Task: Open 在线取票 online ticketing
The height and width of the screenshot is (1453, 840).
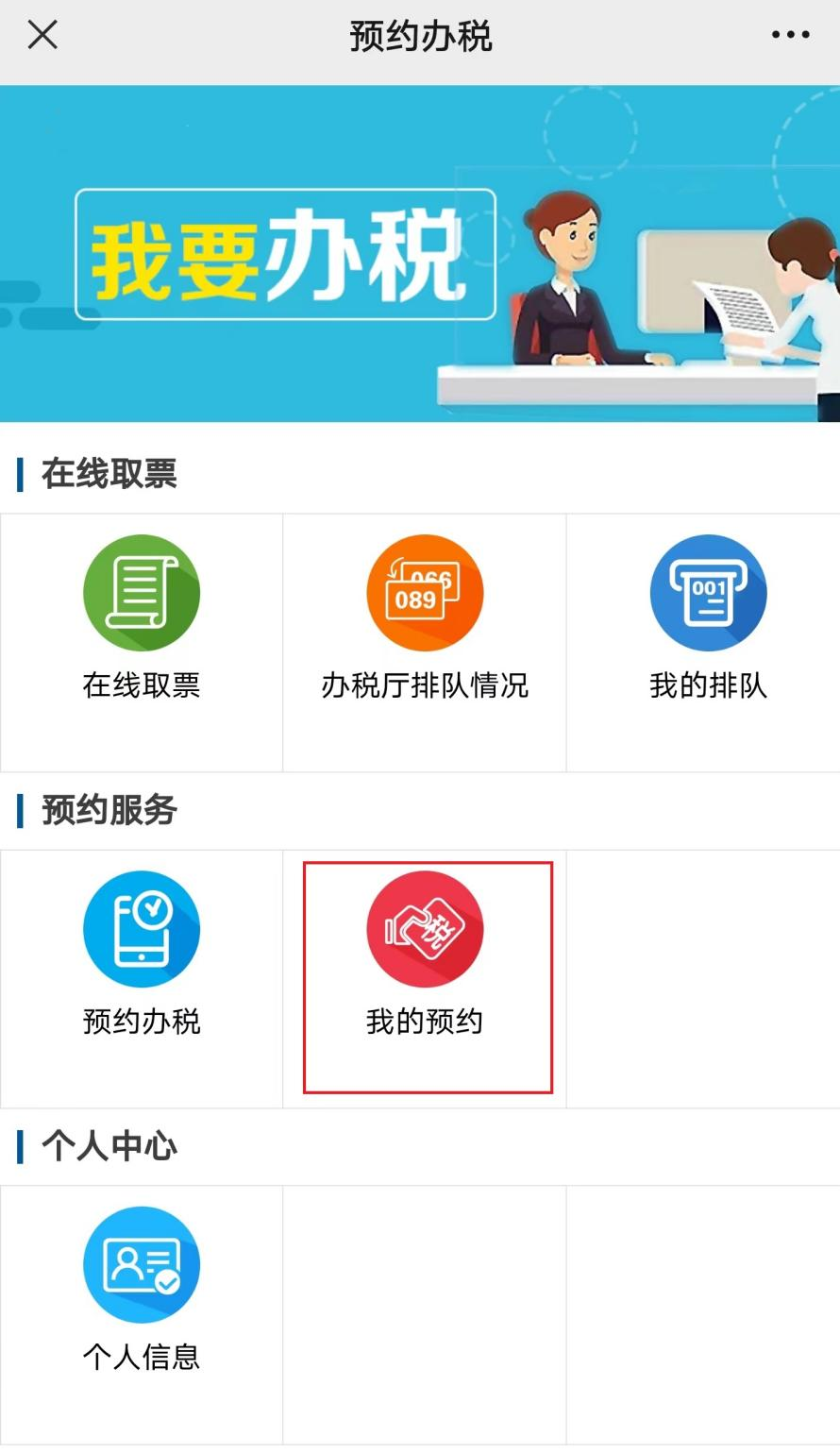Action: click(x=142, y=643)
